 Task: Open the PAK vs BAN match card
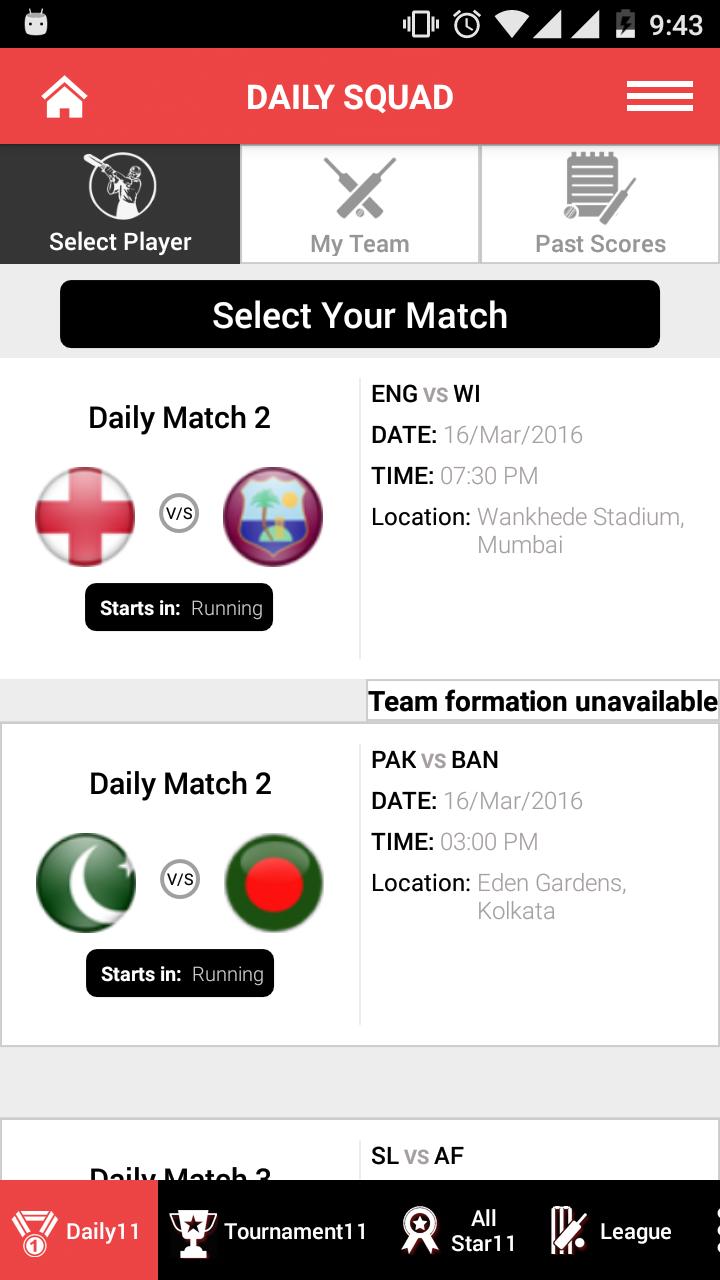(x=360, y=884)
